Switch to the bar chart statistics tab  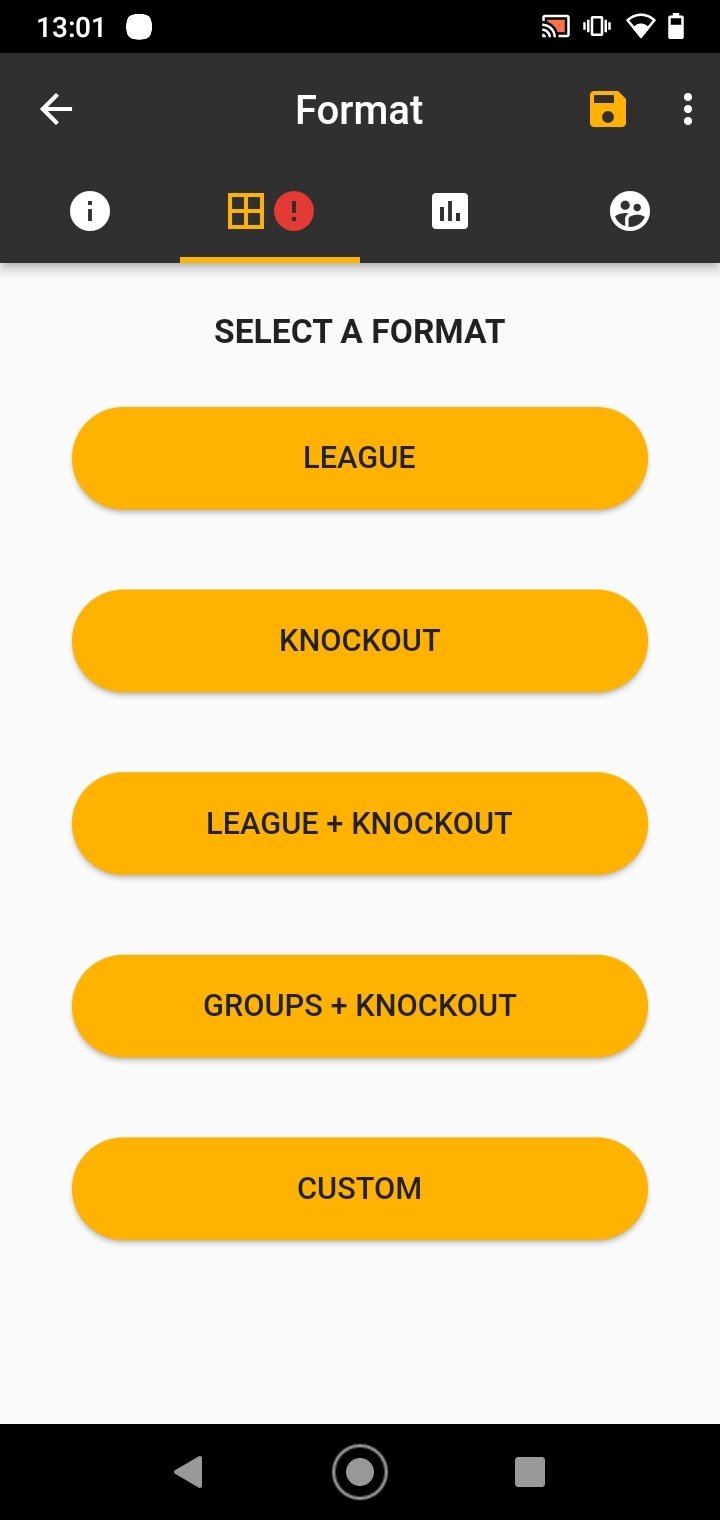click(x=450, y=211)
